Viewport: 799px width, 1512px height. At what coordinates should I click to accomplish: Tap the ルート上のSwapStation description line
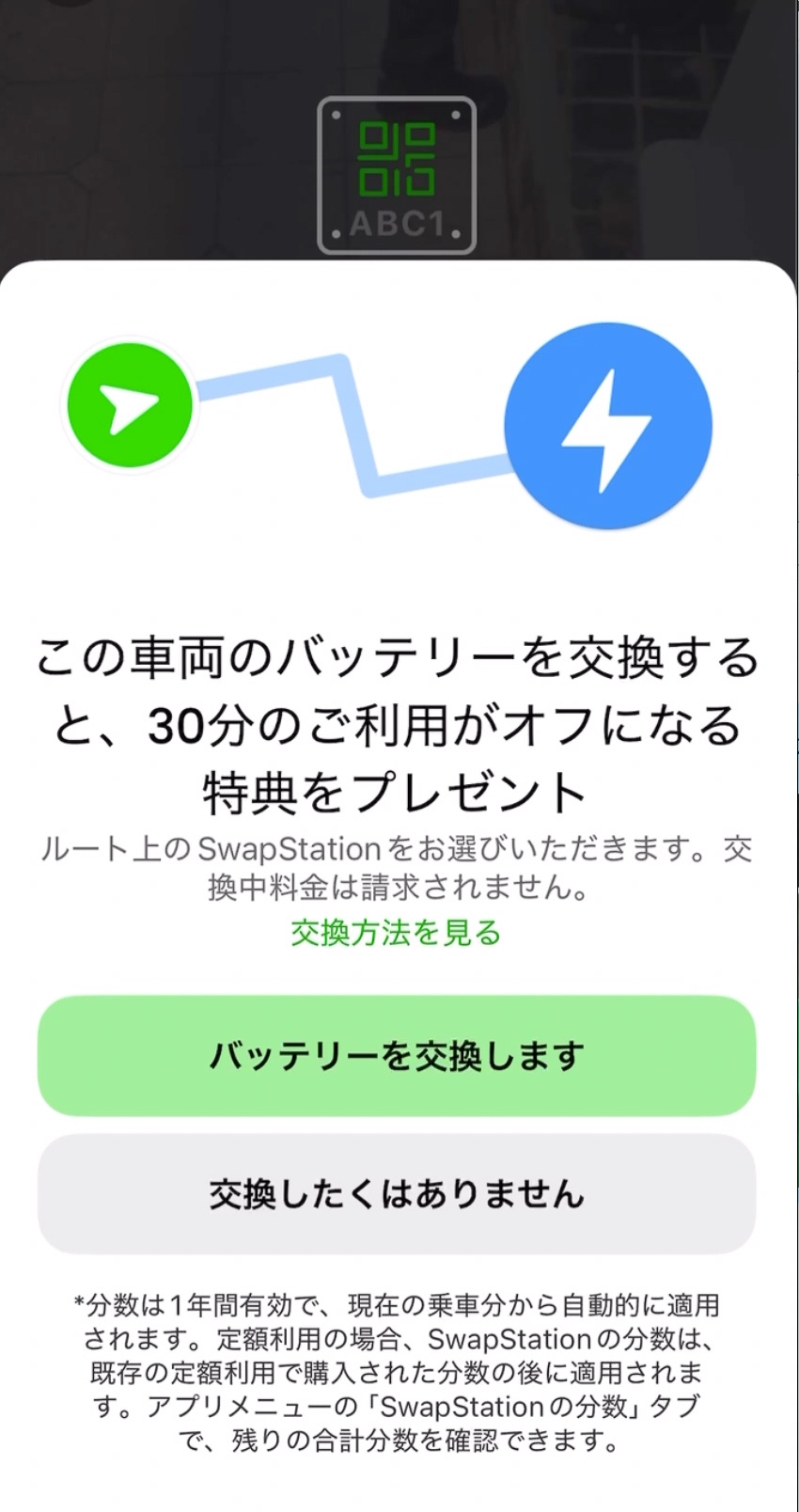[x=397, y=850]
